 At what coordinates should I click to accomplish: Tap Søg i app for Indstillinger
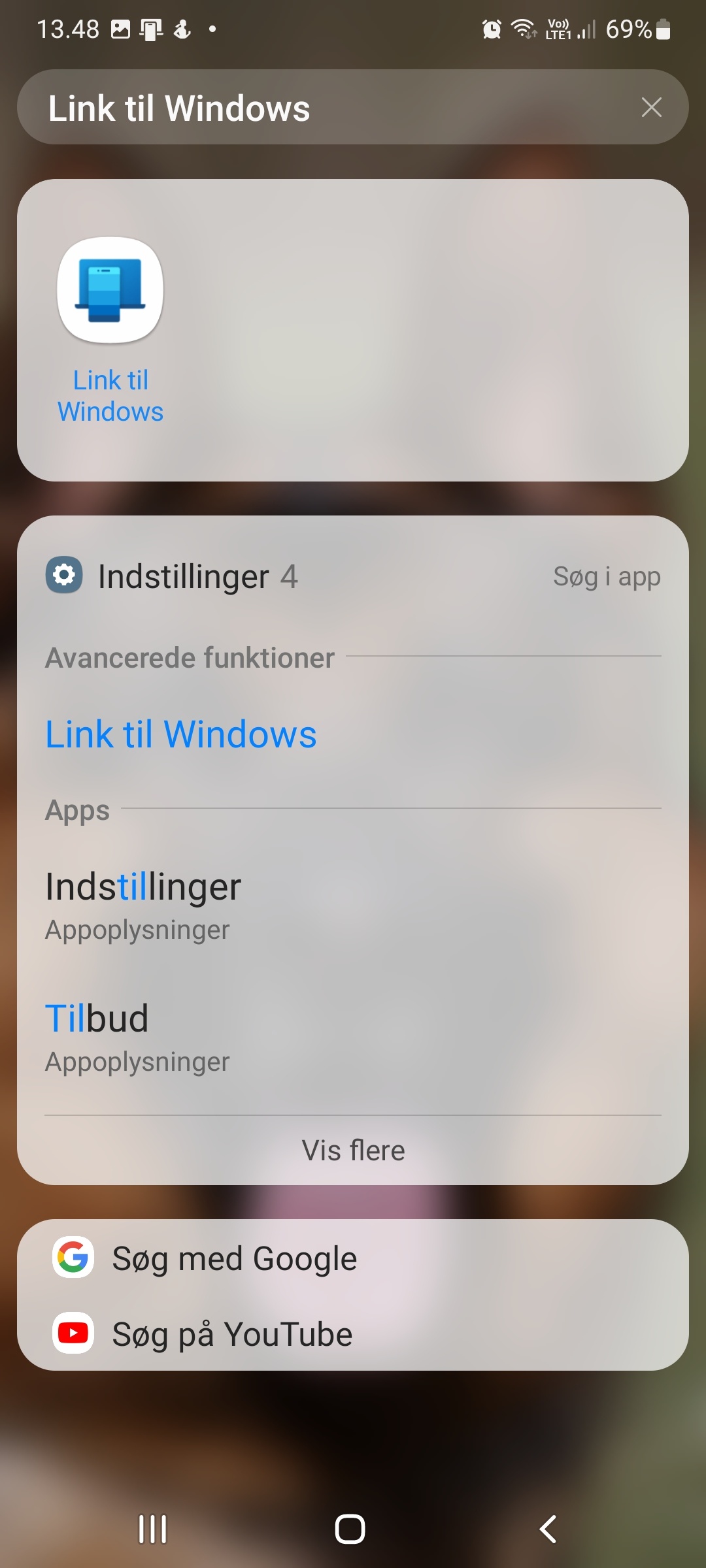click(x=607, y=577)
